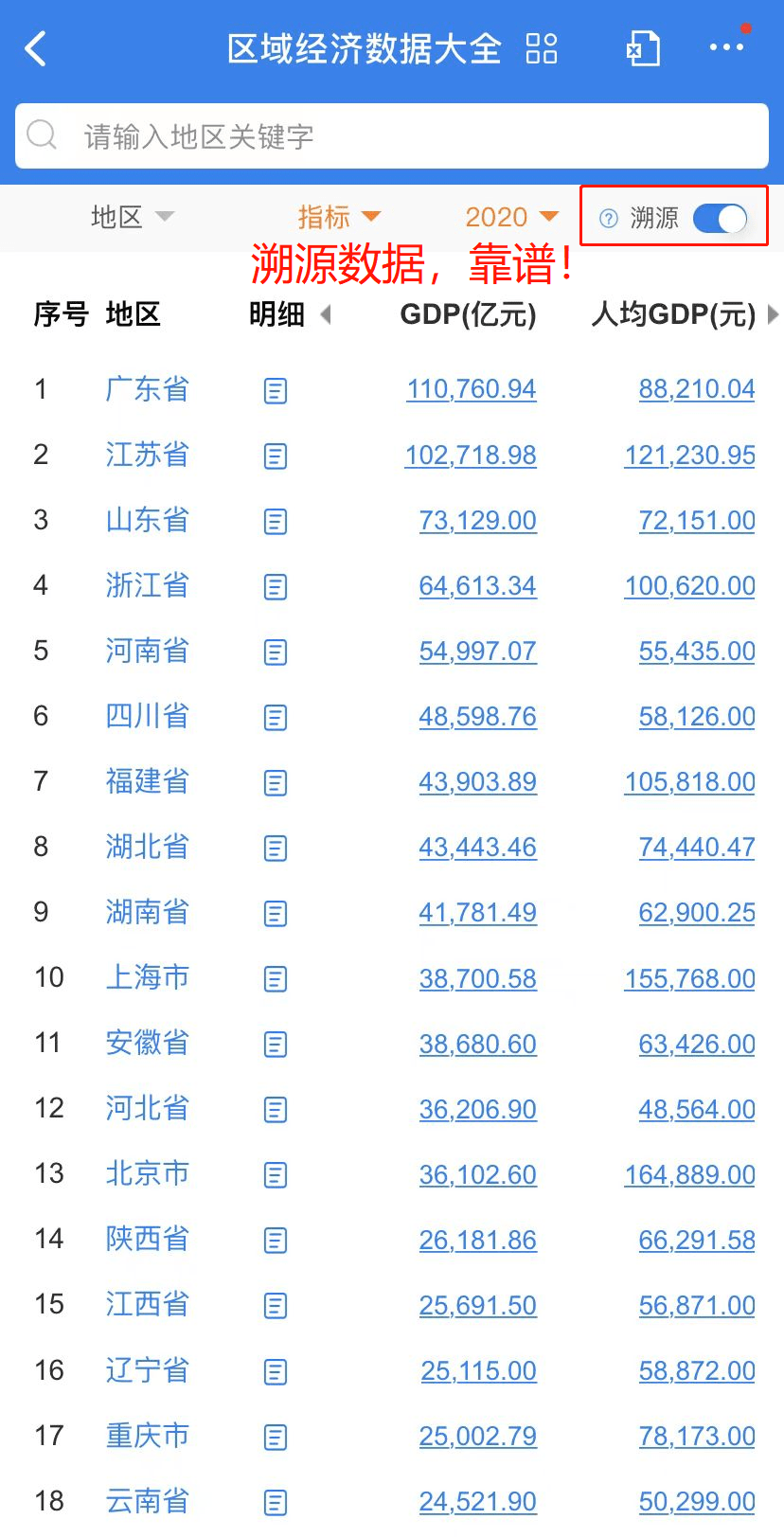This screenshot has width=784, height=1537.
Task: Open detail icon for 云南省
Action: 274,1501
